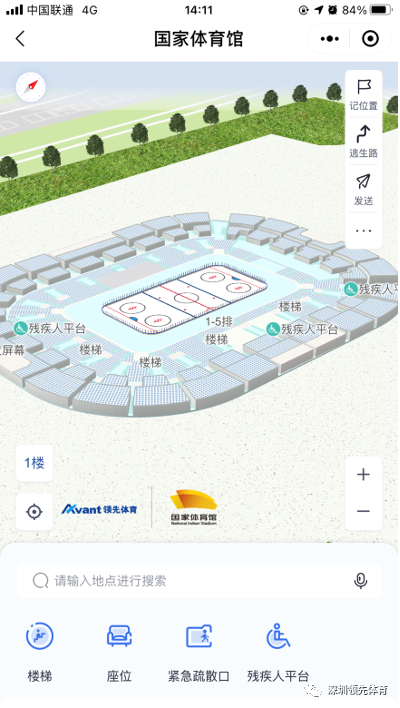The width and height of the screenshot is (400, 708).
Task: Tap the 残疾人平台 shortcut at the bottom
Action: [x=278, y=652]
